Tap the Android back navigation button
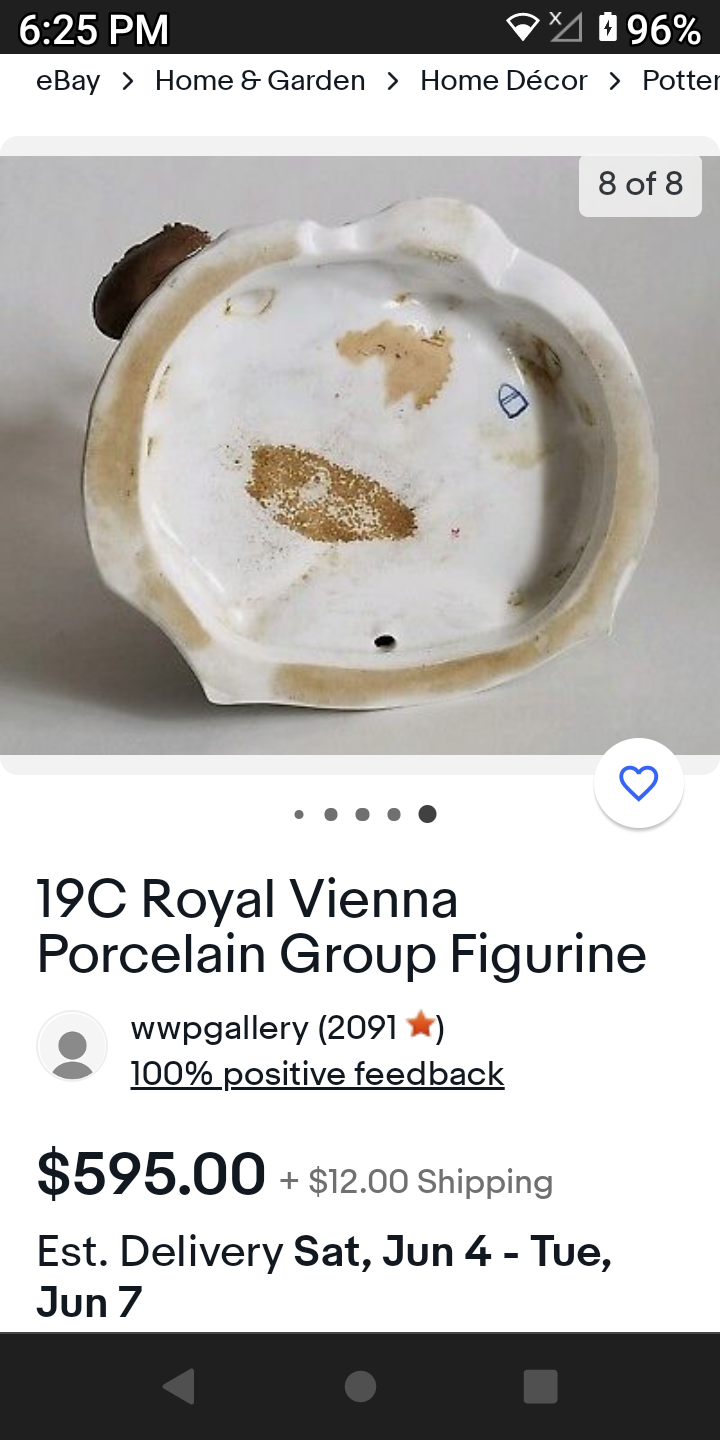 click(x=180, y=1387)
